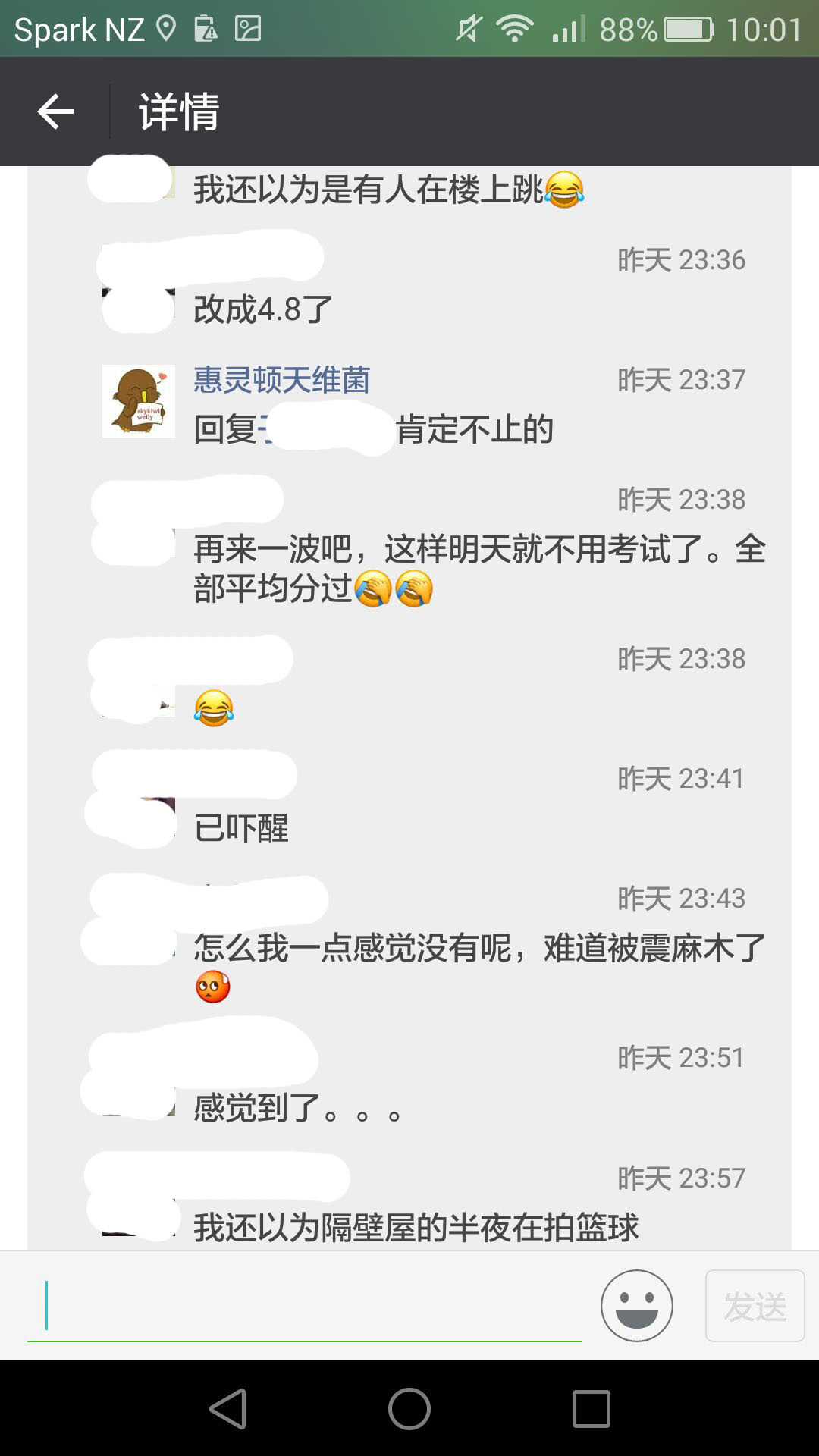
Task: Tap 惠灵顿天维菌's kiwi avatar
Action: pyautogui.click(x=139, y=401)
